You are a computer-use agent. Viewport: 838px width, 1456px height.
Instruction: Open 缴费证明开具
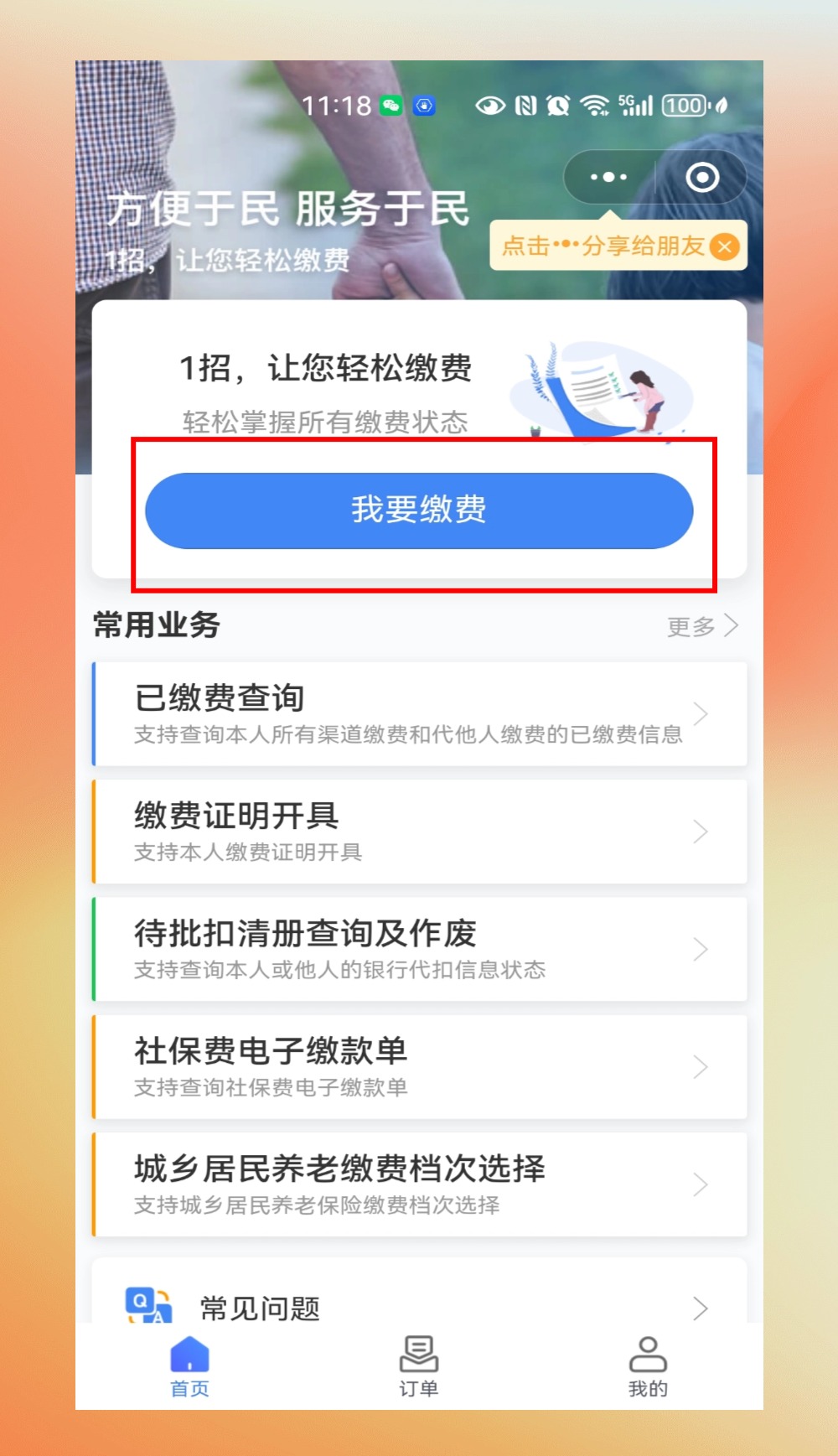(x=419, y=832)
